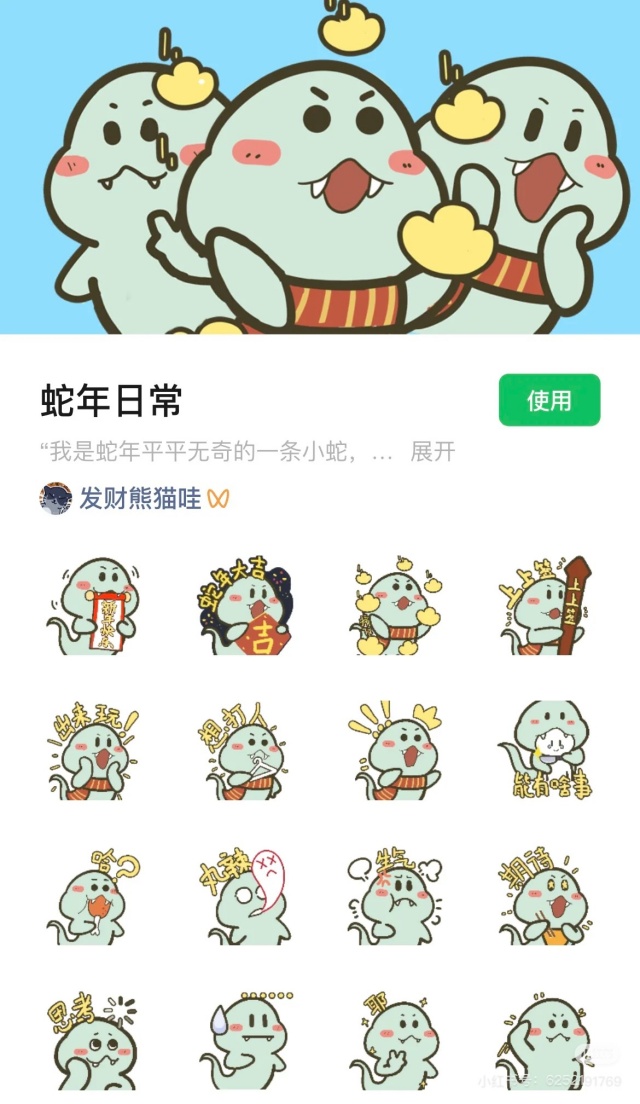Open creator 发财熊猫哇's profile

[140, 498]
